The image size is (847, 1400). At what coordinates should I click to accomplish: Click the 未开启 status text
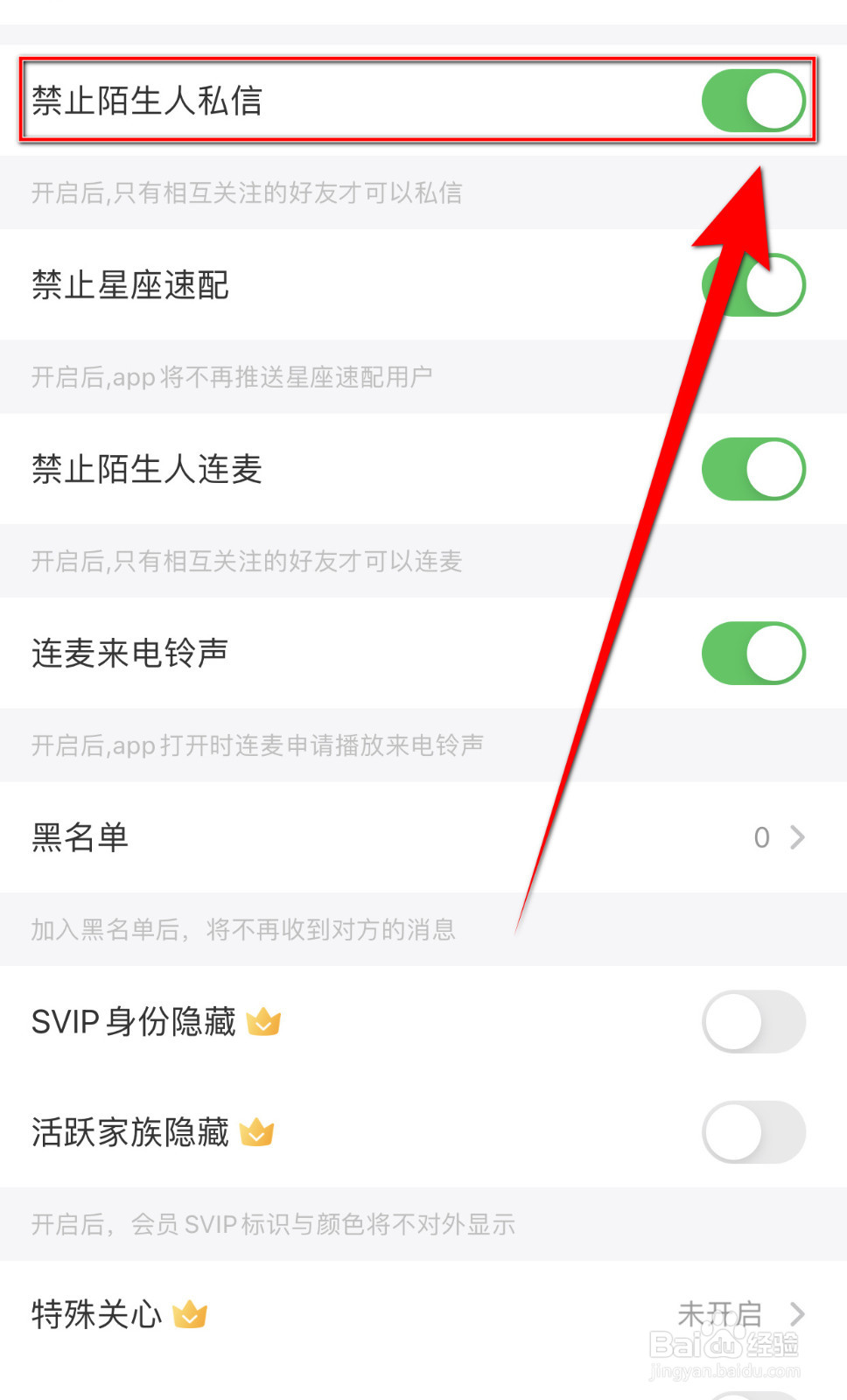(x=721, y=1312)
